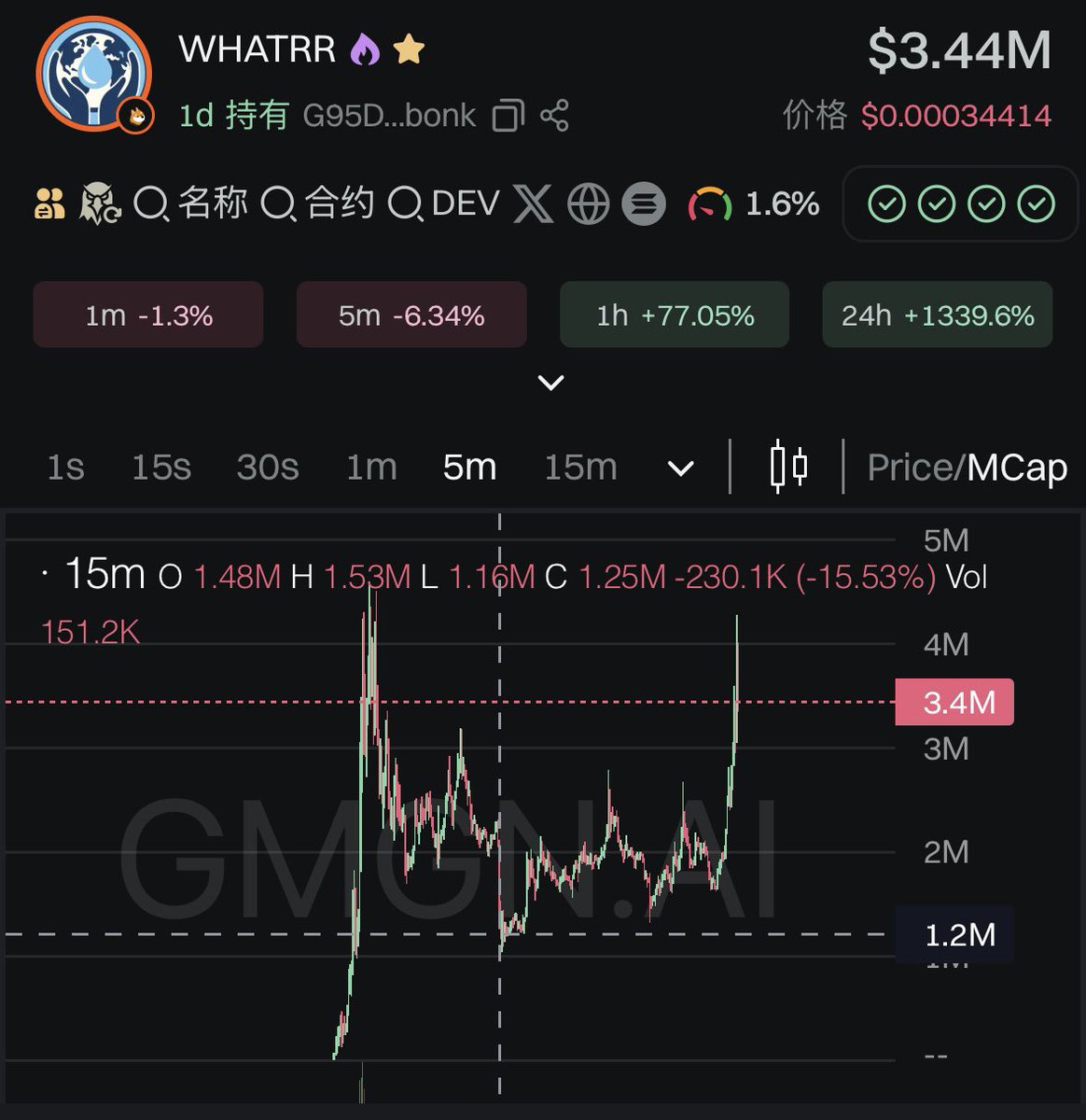Screen dimensions: 1086x1120
Task: Toggle the favorite star for WHATRR
Action: (x=410, y=49)
